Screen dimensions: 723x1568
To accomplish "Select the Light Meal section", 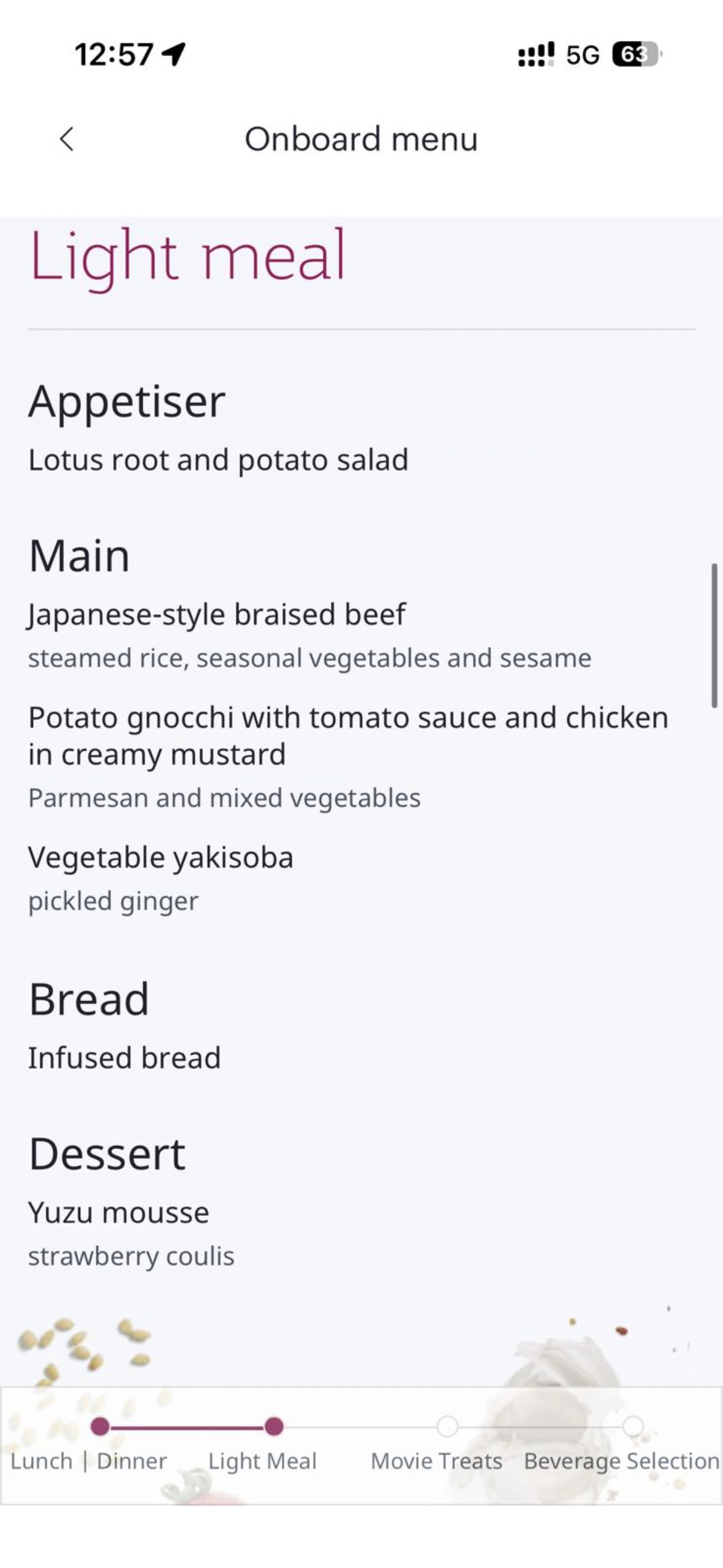I will pos(262,1460).
